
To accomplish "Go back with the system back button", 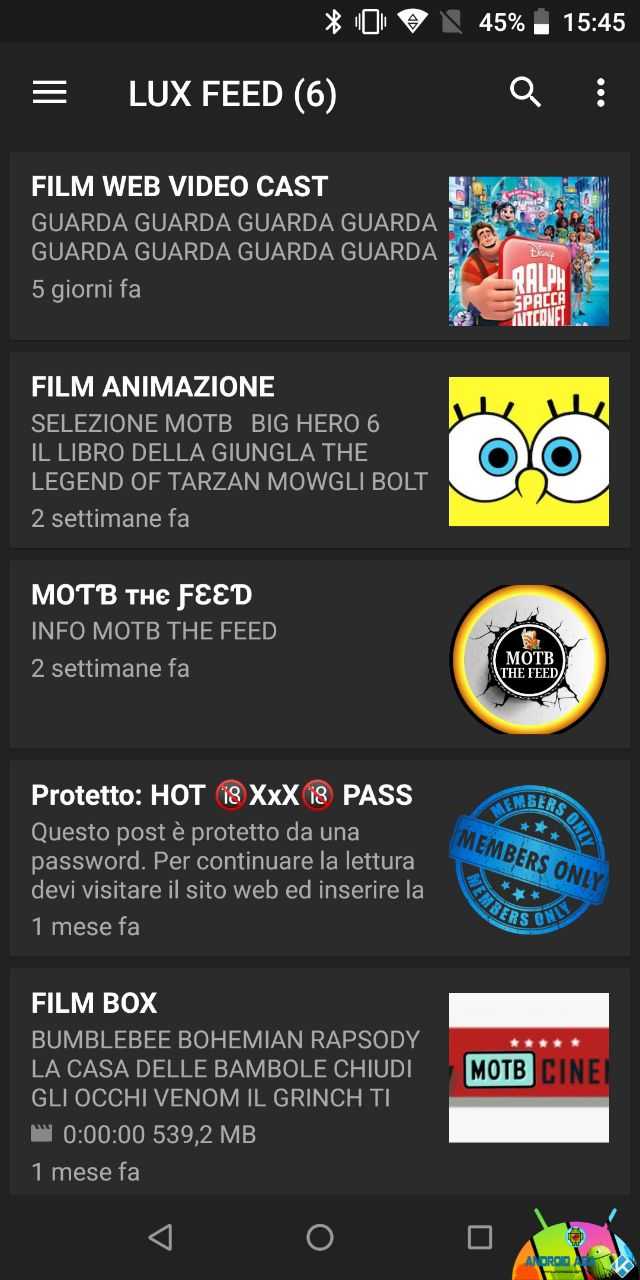I will pos(160,1237).
